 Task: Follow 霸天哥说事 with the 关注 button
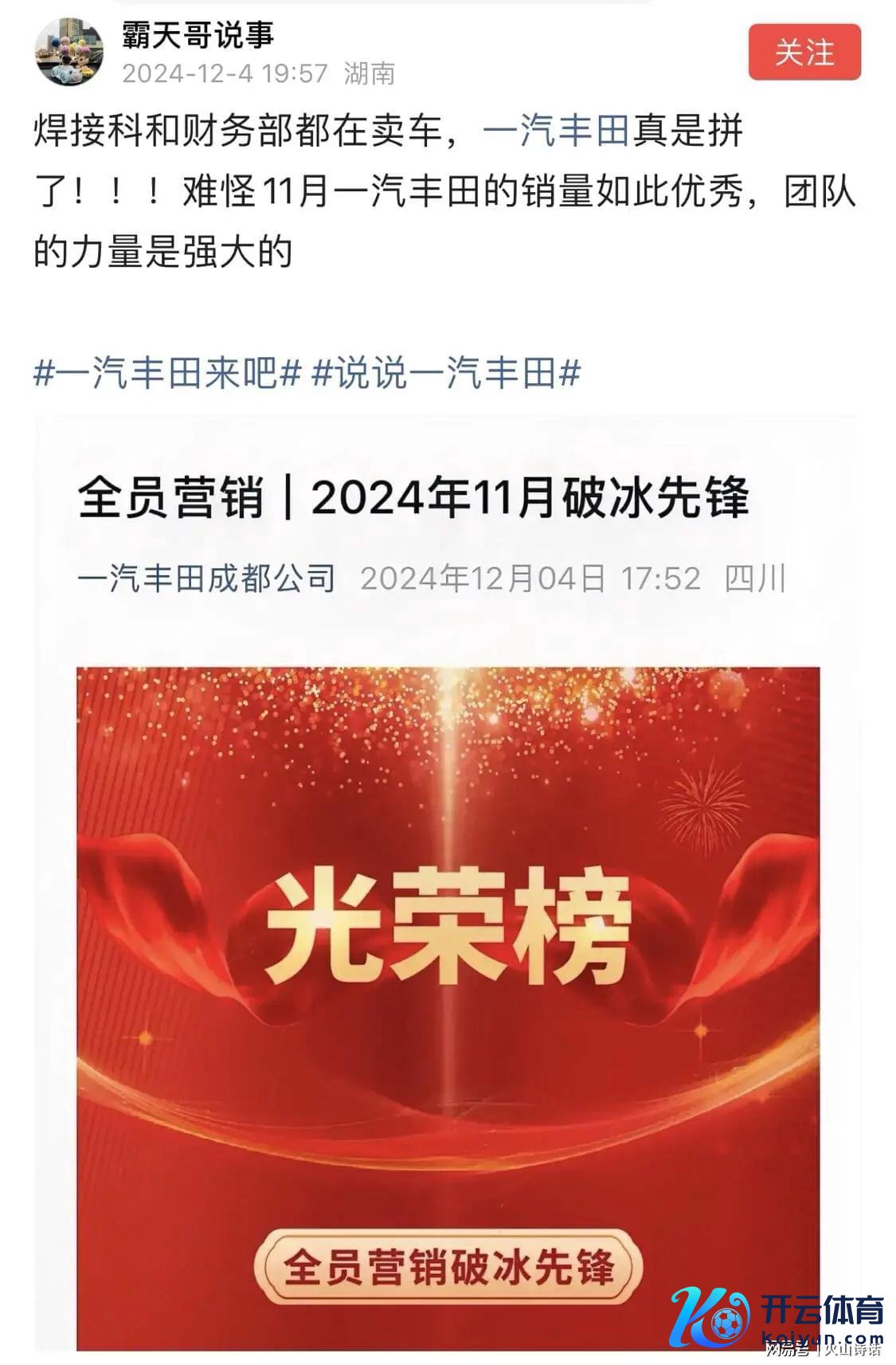tap(804, 53)
